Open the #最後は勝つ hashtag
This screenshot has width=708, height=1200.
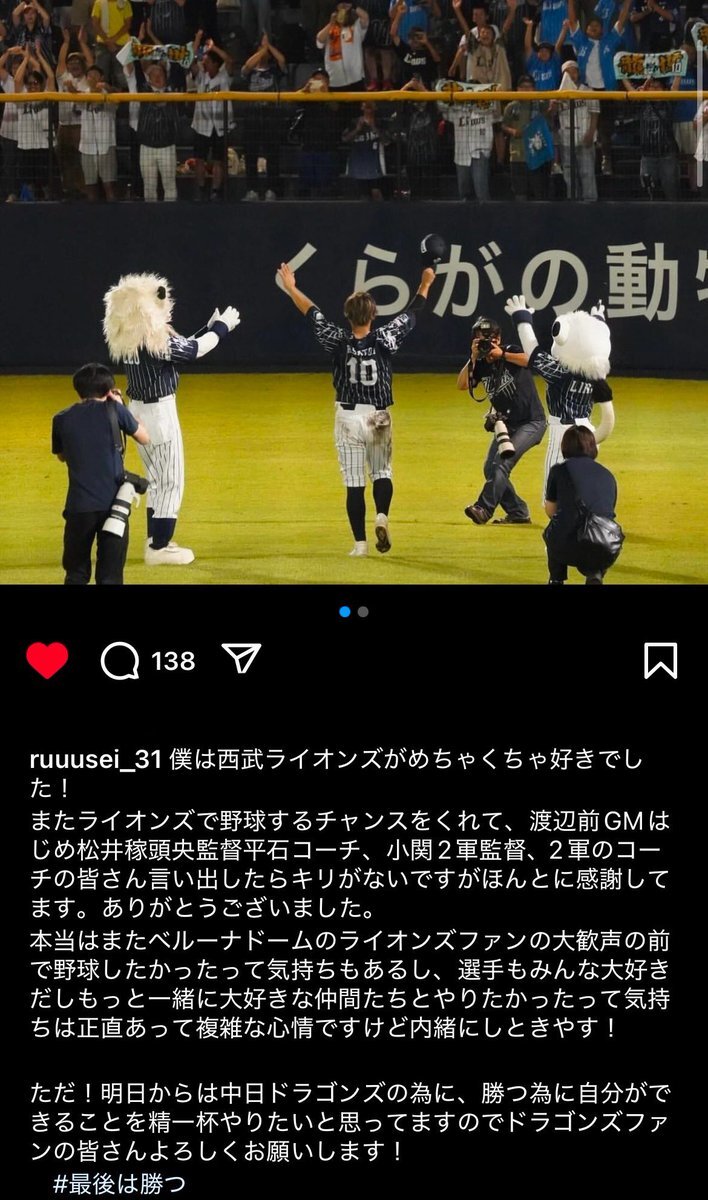click(x=119, y=1184)
